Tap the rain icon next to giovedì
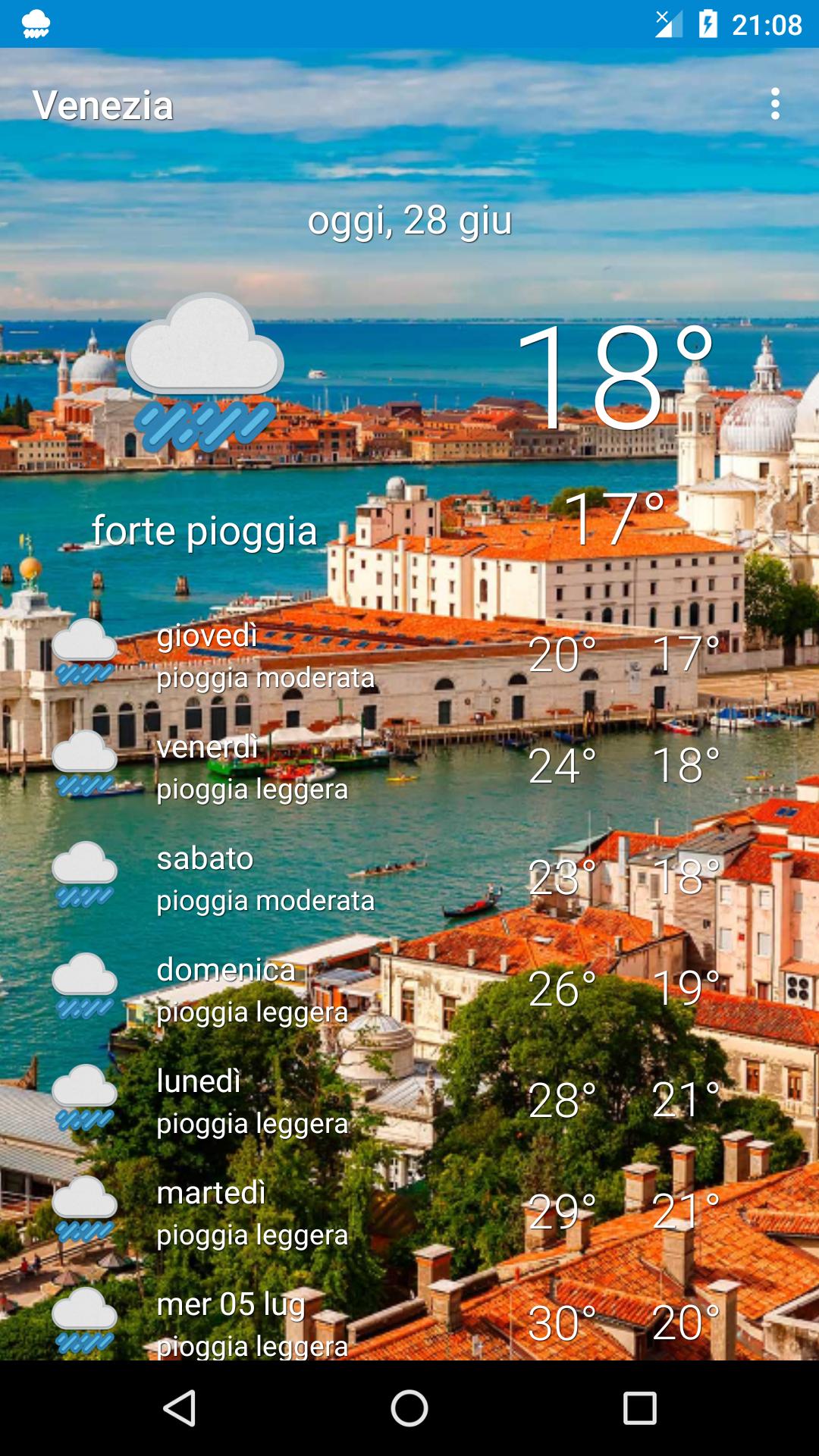This screenshot has height=1456, width=819. (83, 652)
